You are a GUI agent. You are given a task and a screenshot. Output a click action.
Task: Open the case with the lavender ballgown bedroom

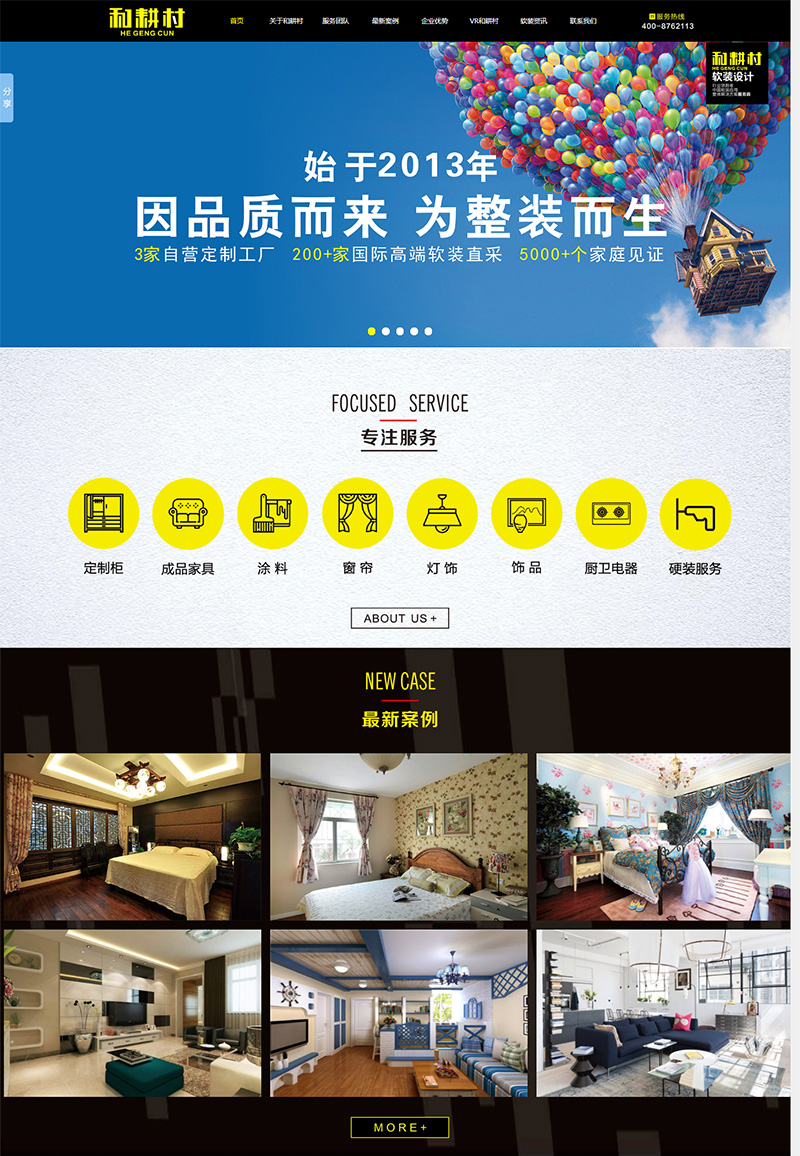[663, 837]
